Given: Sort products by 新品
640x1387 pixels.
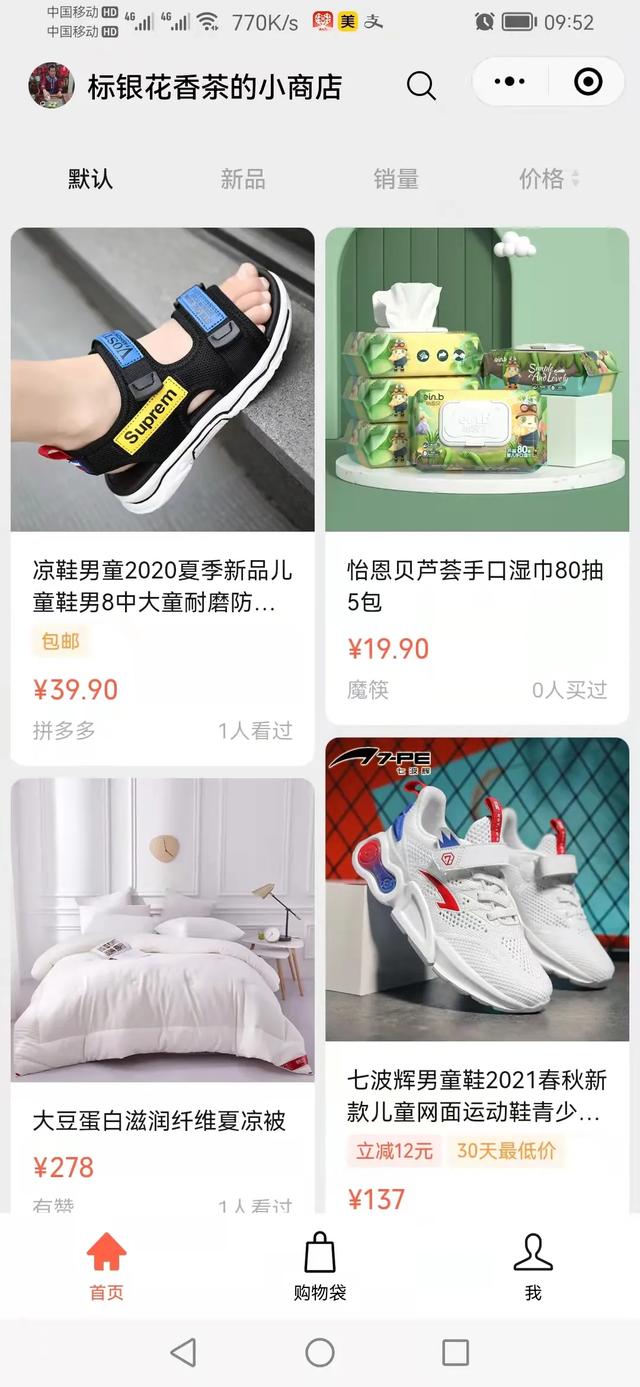Looking at the screenshot, I should (x=243, y=179).
